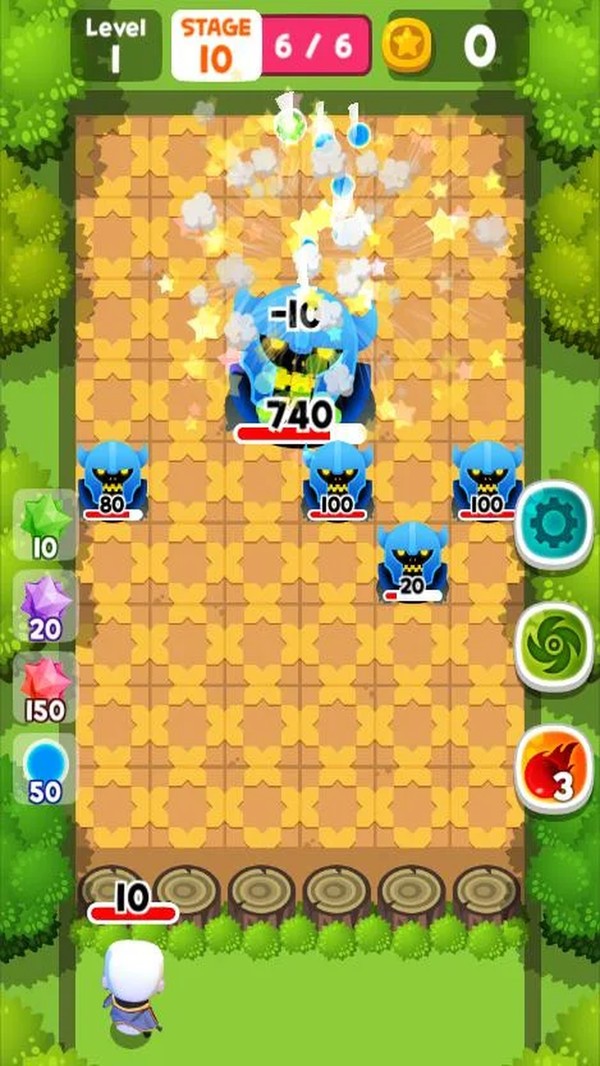Select the blue orb costing 50
Screen dimensions: 600x1066
pyautogui.click(x=45, y=770)
